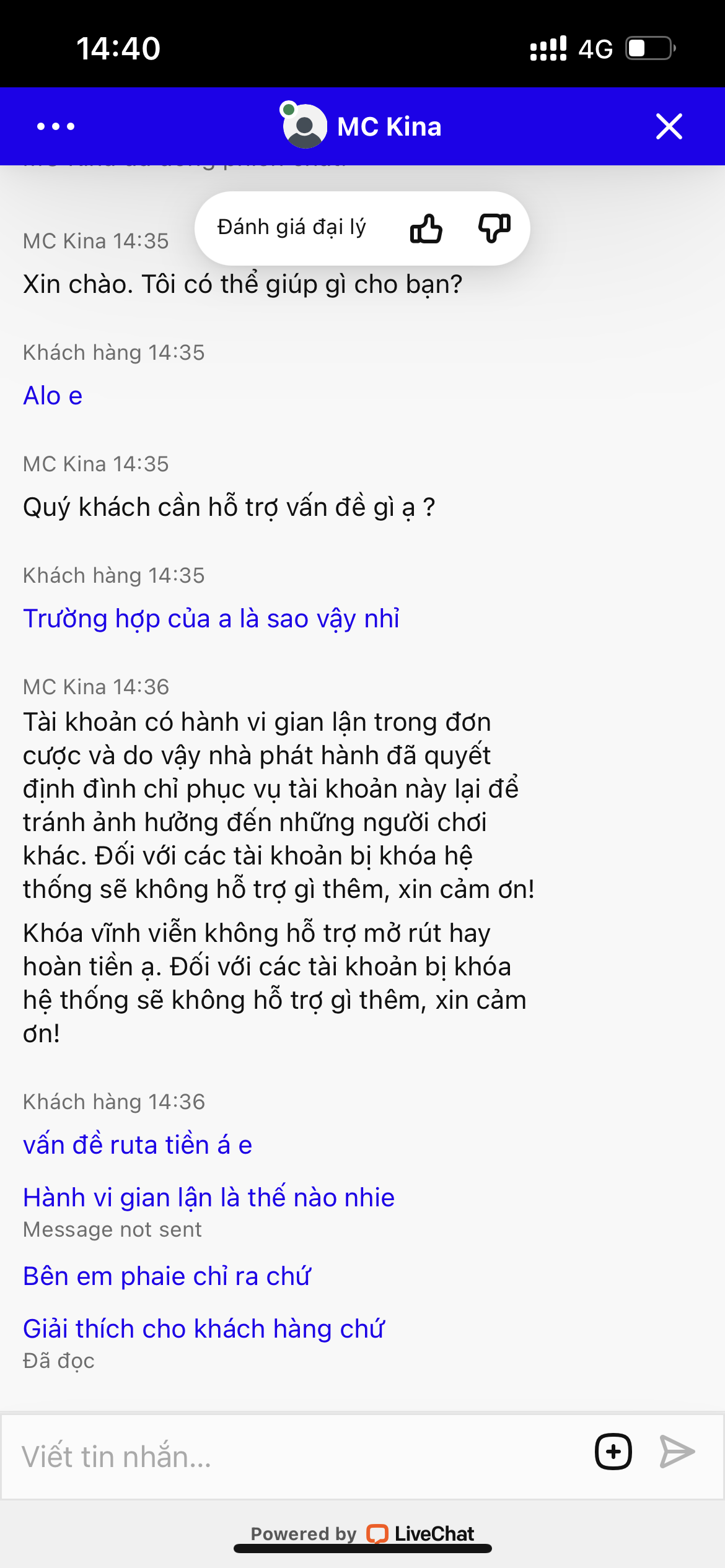Send the message with arrow icon
Image resolution: width=725 pixels, height=1568 pixels.
pos(676,1452)
